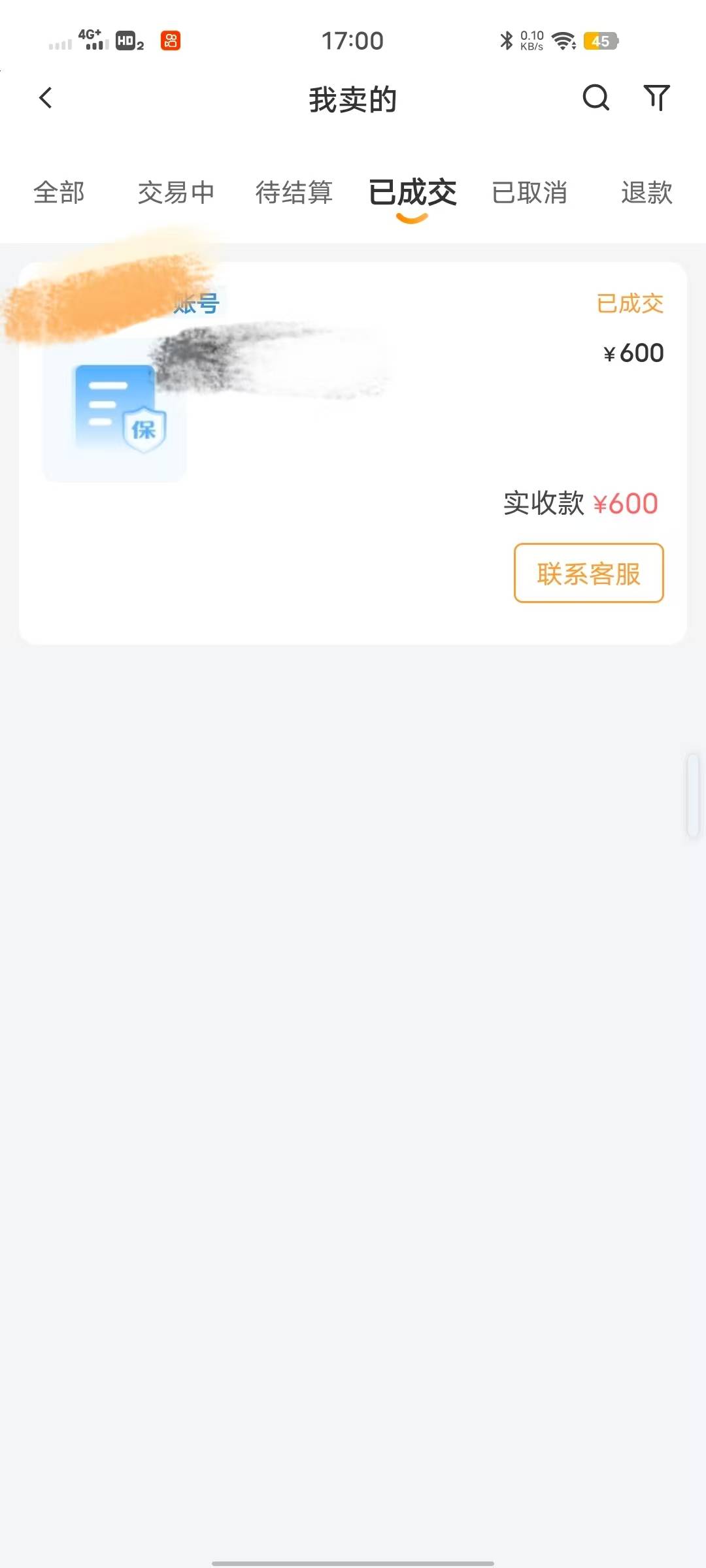Open the ¥600 sold account order card
Screen dimensions: 706x1568
point(353,453)
